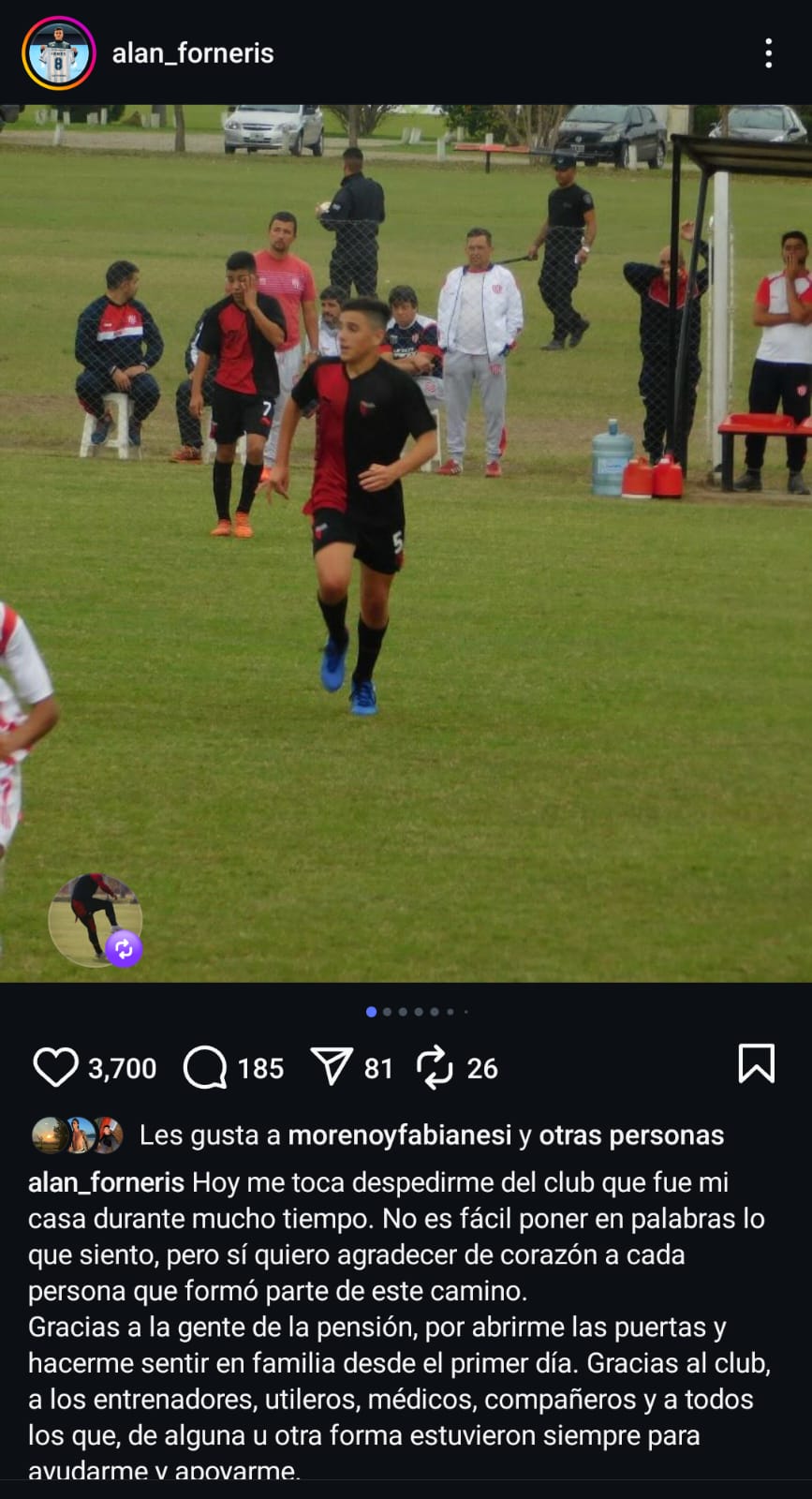The width and height of the screenshot is (812, 1499).
Task: Tap alan_forneris username in the caption
Action: [106, 1182]
